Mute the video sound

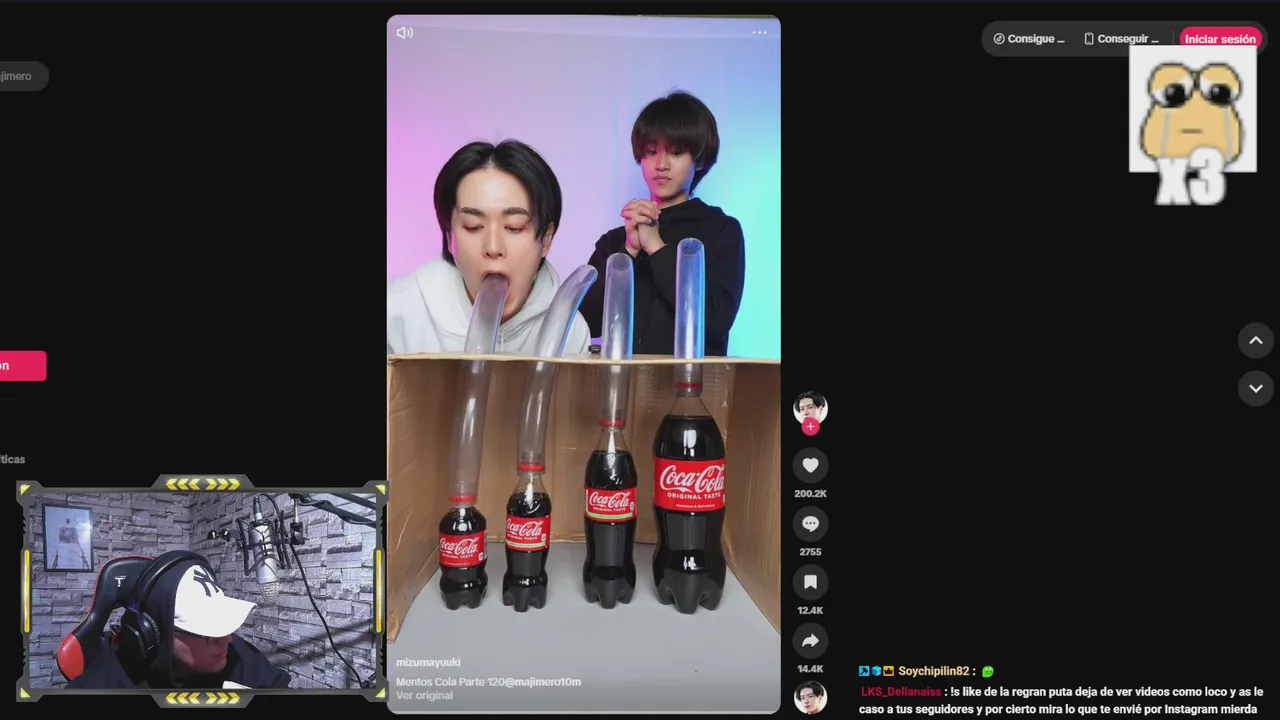click(404, 33)
